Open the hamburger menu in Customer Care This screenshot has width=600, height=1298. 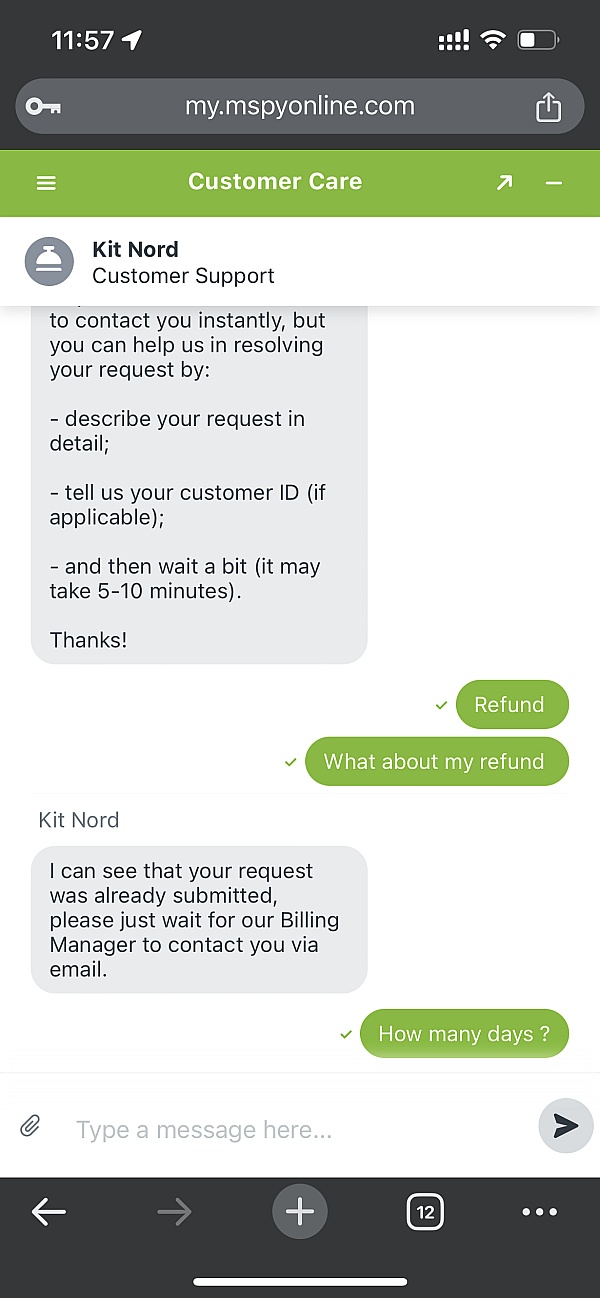(46, 183)
